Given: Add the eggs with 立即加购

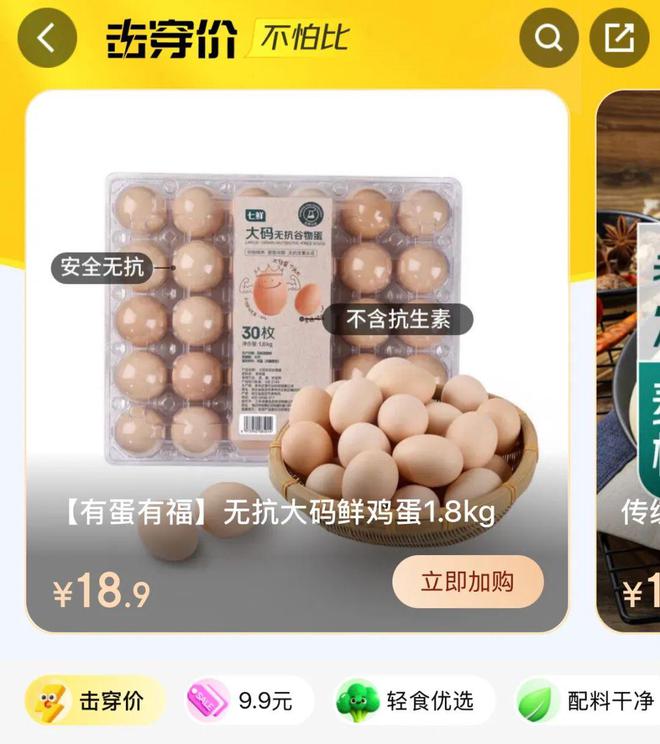Looking at the screenshot, I should coord(467,582).
